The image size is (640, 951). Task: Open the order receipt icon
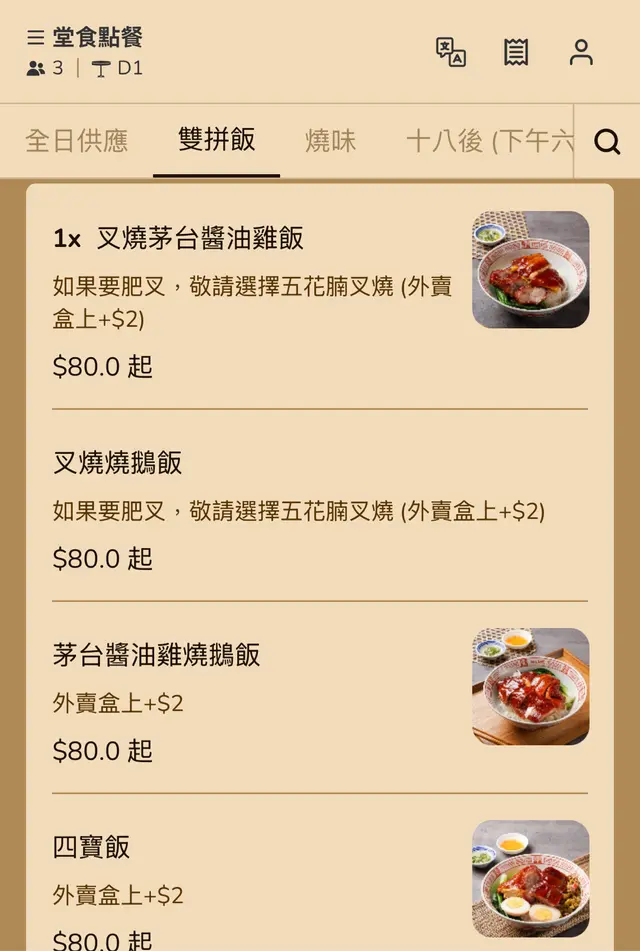click(x=516, y=52)
